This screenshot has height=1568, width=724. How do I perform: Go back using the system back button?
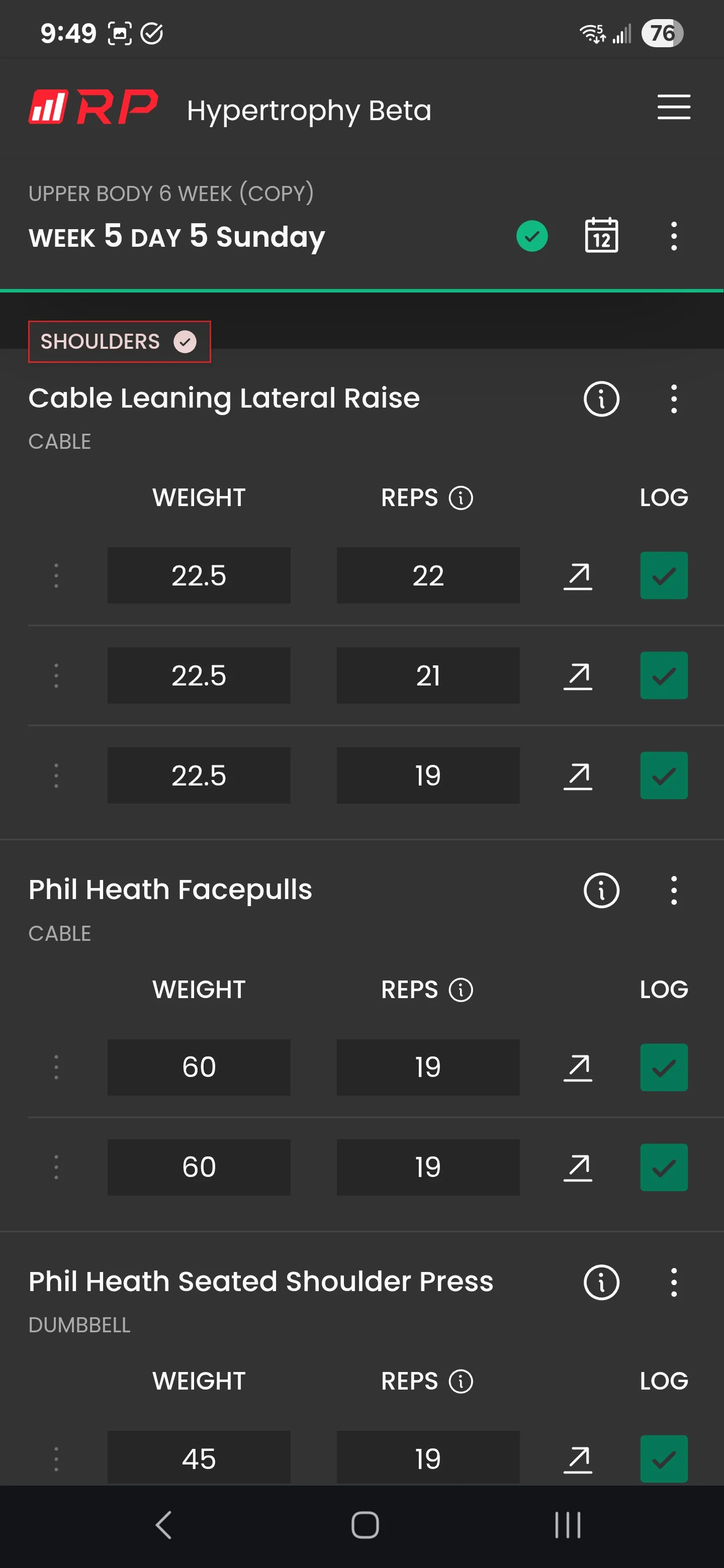click(x=164, y=1525)
